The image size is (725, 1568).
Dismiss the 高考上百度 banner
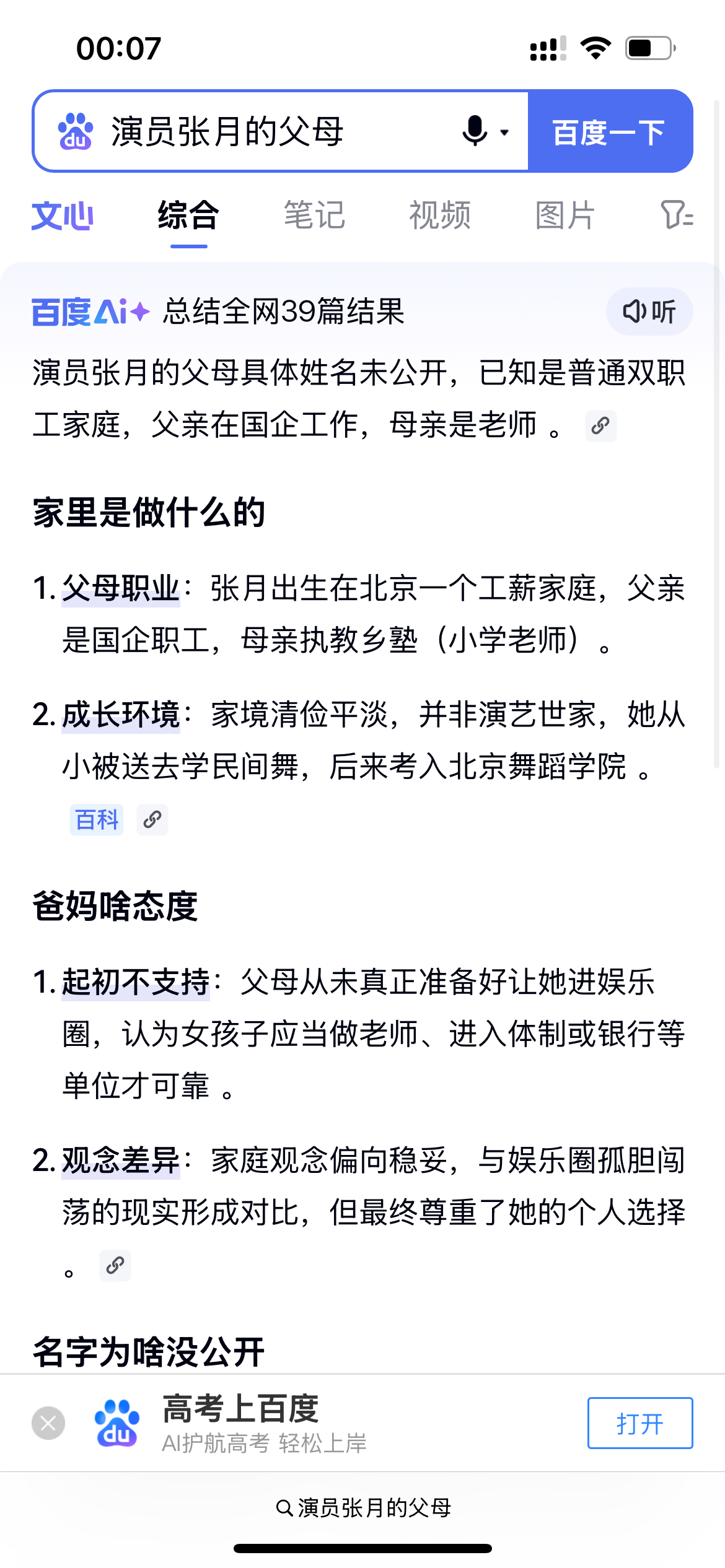(x=48, y=1423)
